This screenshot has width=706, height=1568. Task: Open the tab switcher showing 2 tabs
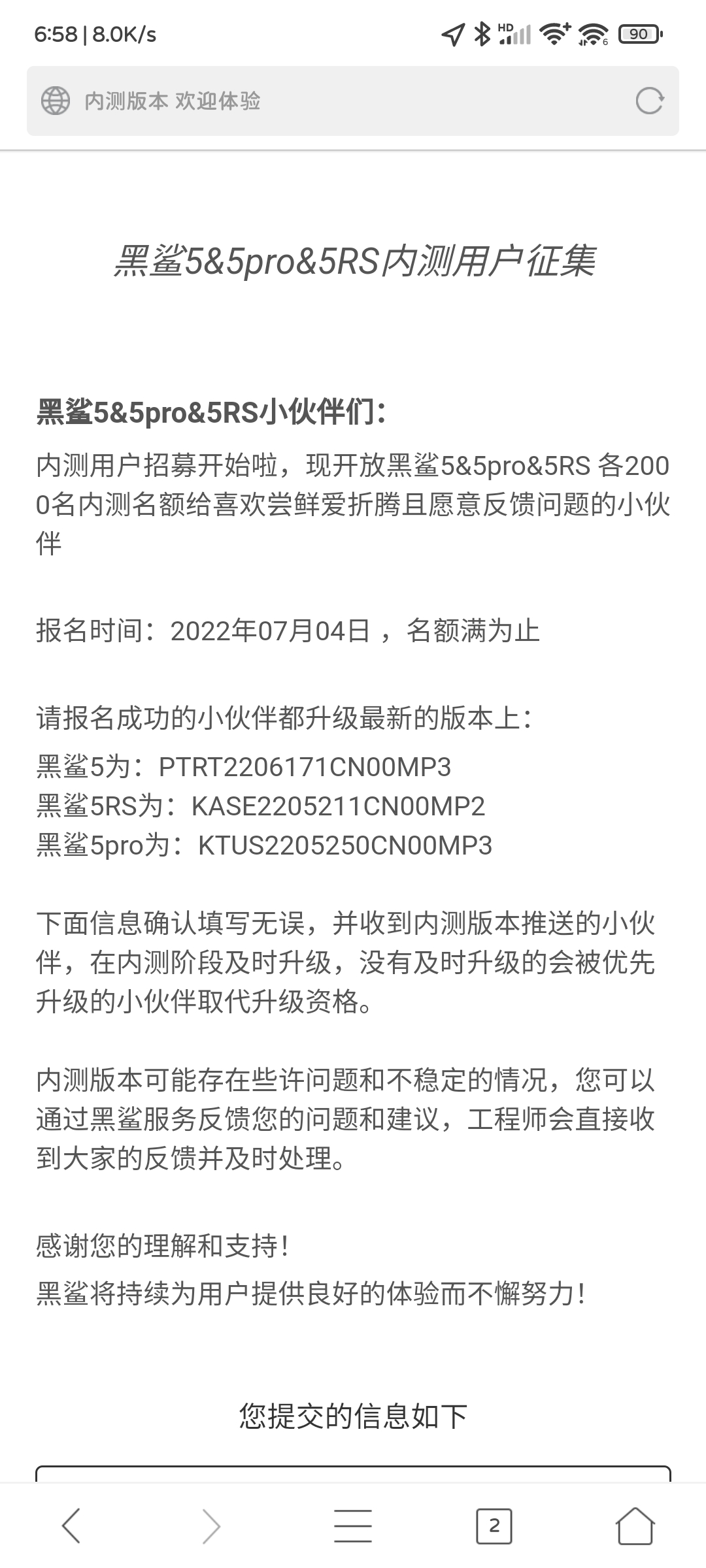[x=494, y=1526]
